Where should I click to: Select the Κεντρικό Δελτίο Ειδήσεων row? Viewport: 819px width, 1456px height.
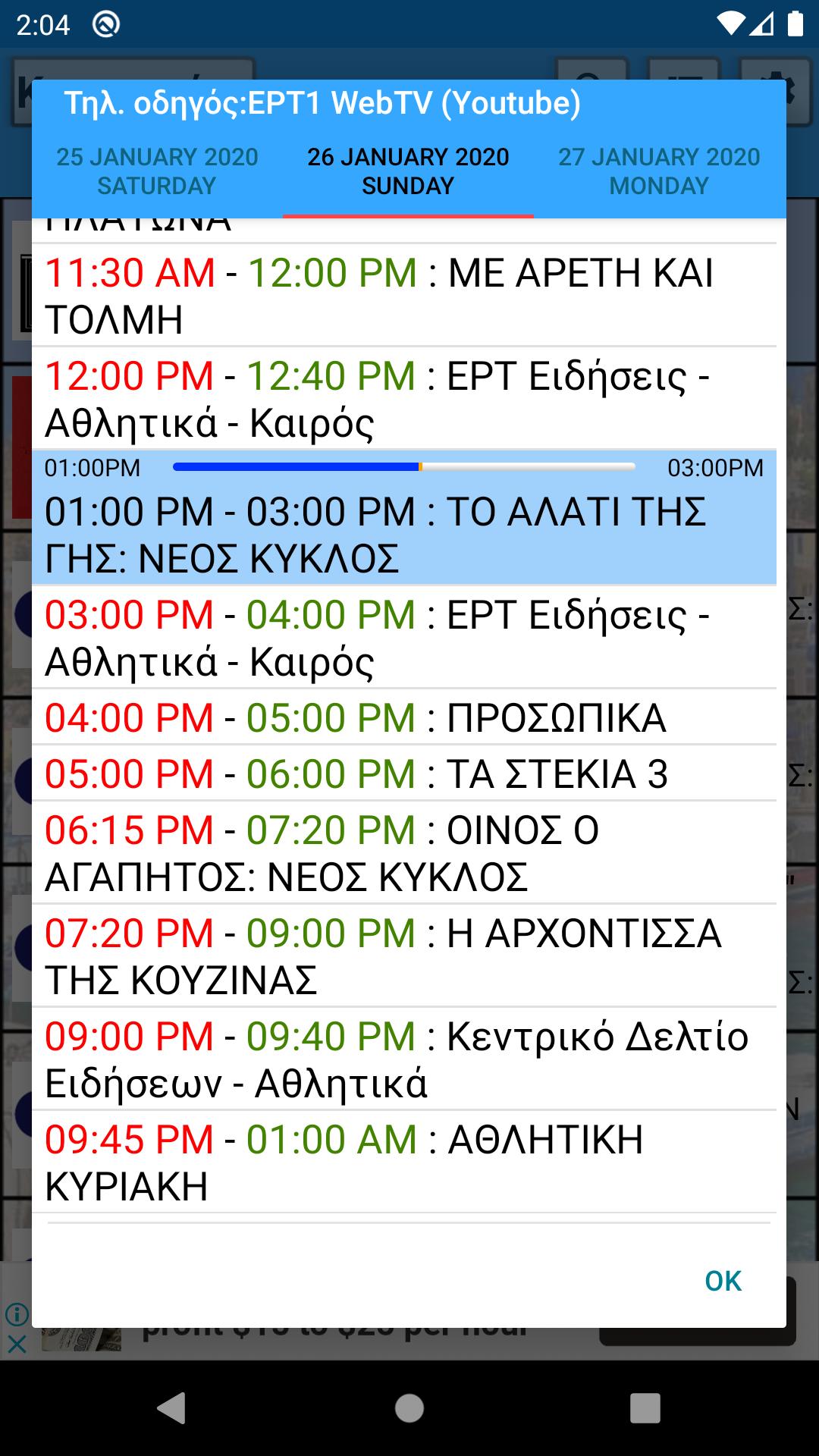404,1059
